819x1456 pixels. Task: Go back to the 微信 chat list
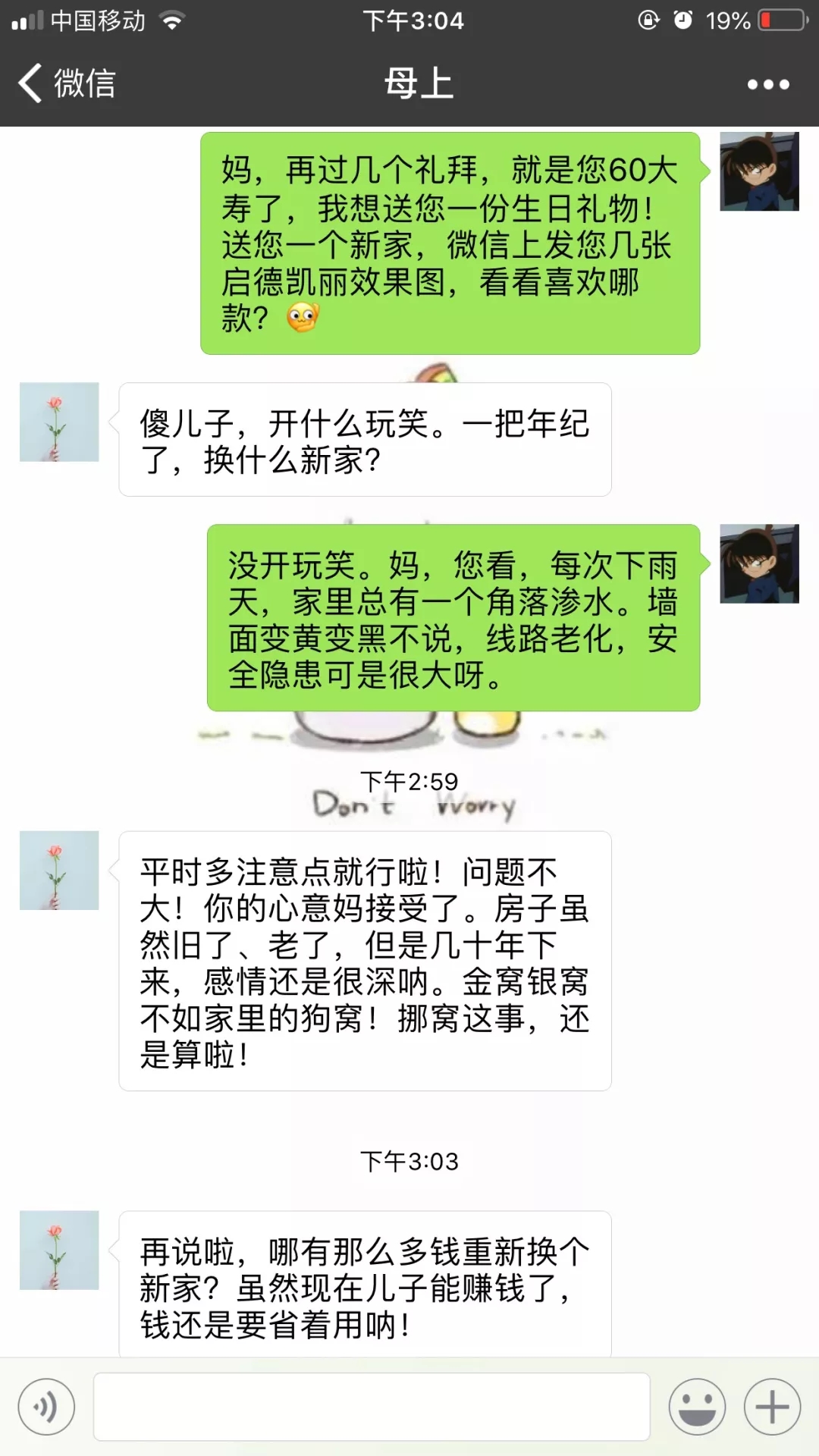[67, 83]
